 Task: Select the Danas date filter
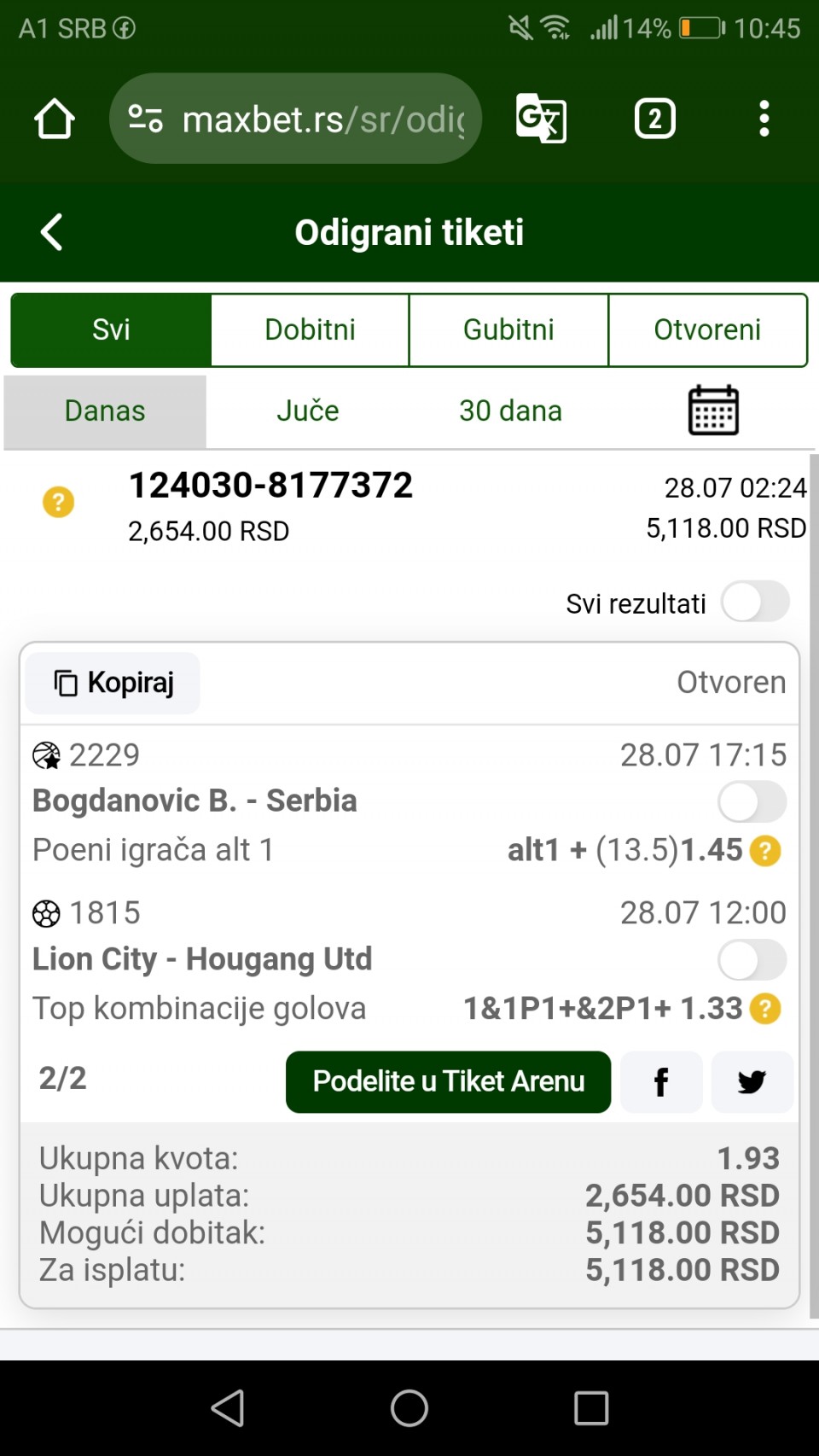pyautogui.click(x=105, y=411)
